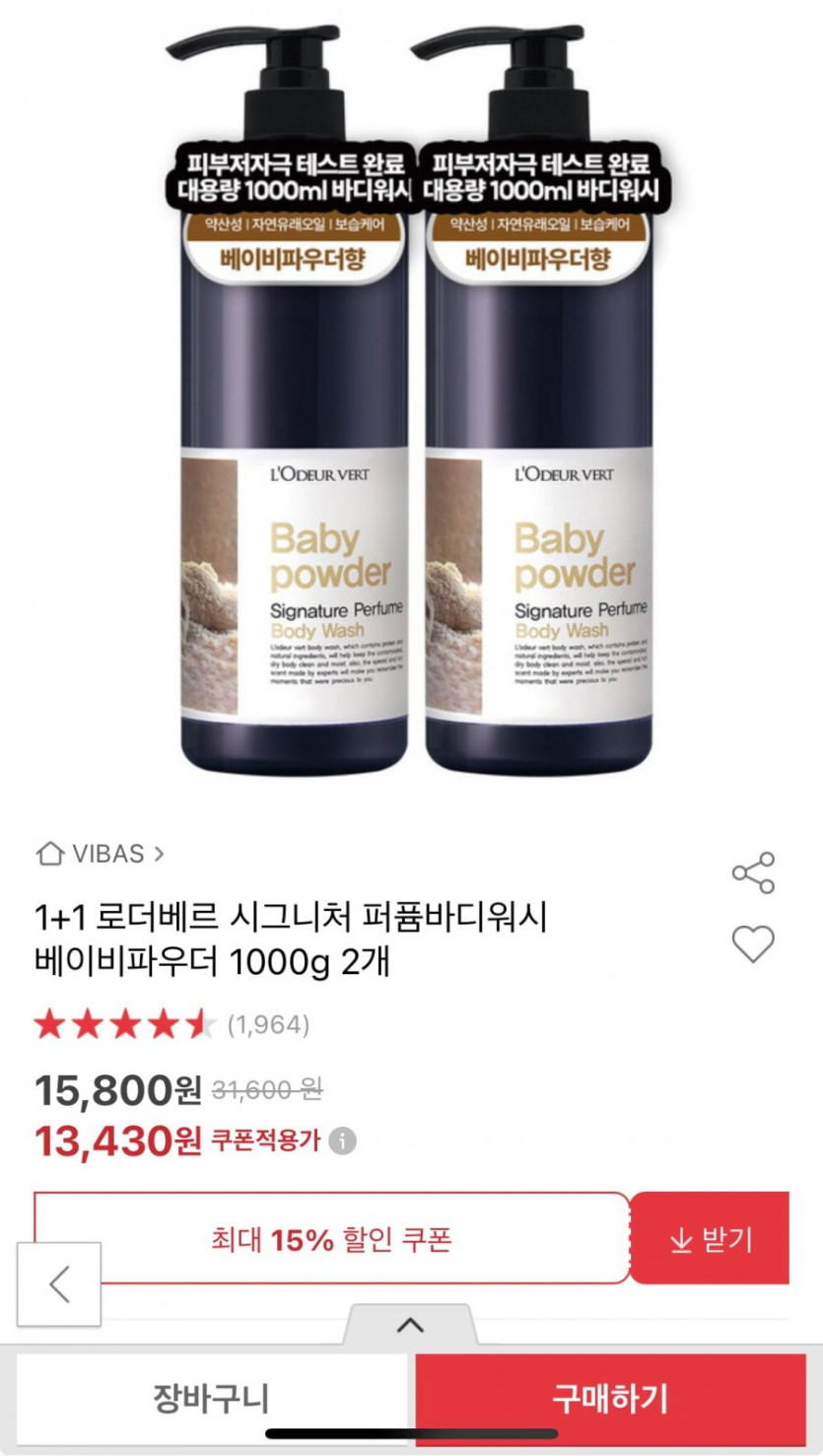823x1456 pixels.
Task: Open the VIBAS store page
Action: coord(100,854)
